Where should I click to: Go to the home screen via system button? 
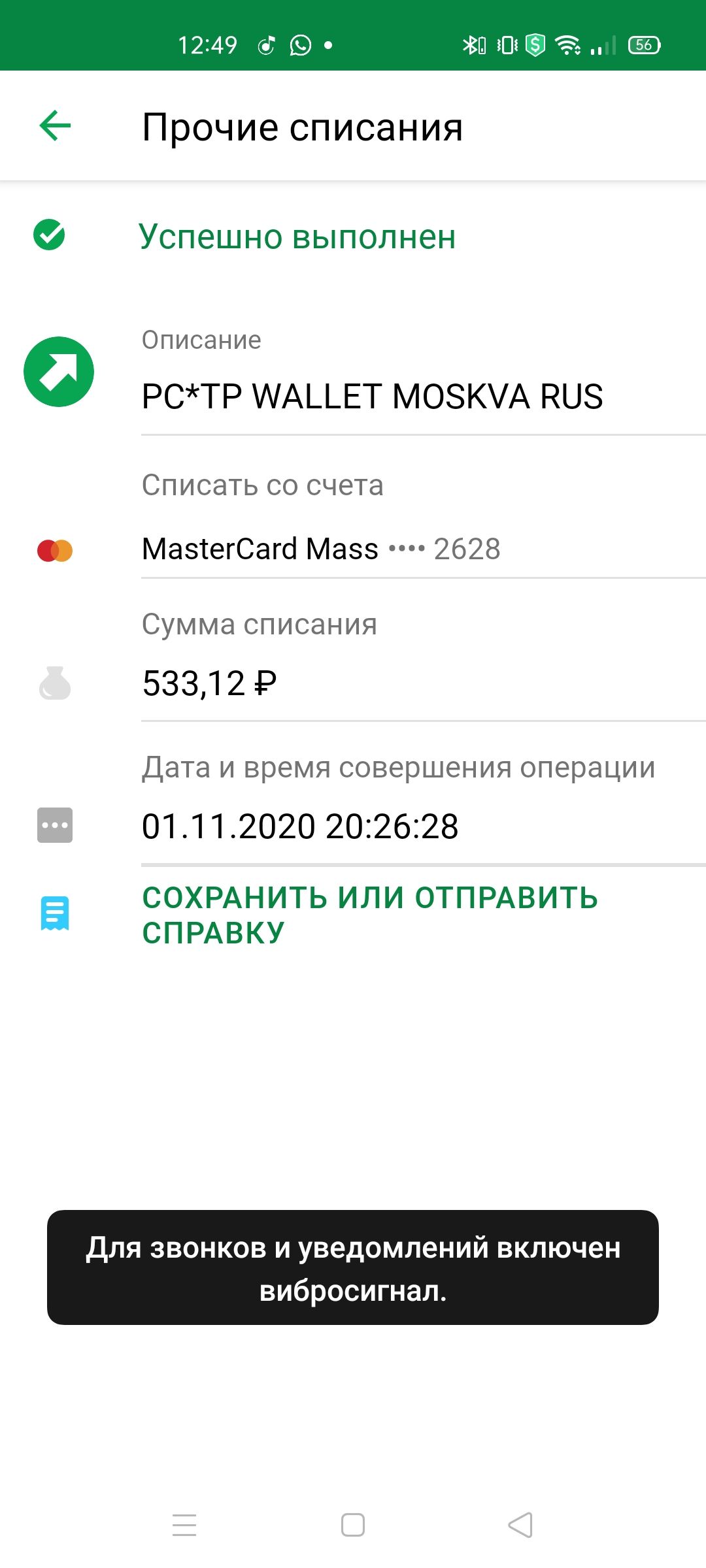tap(353, 1525)
